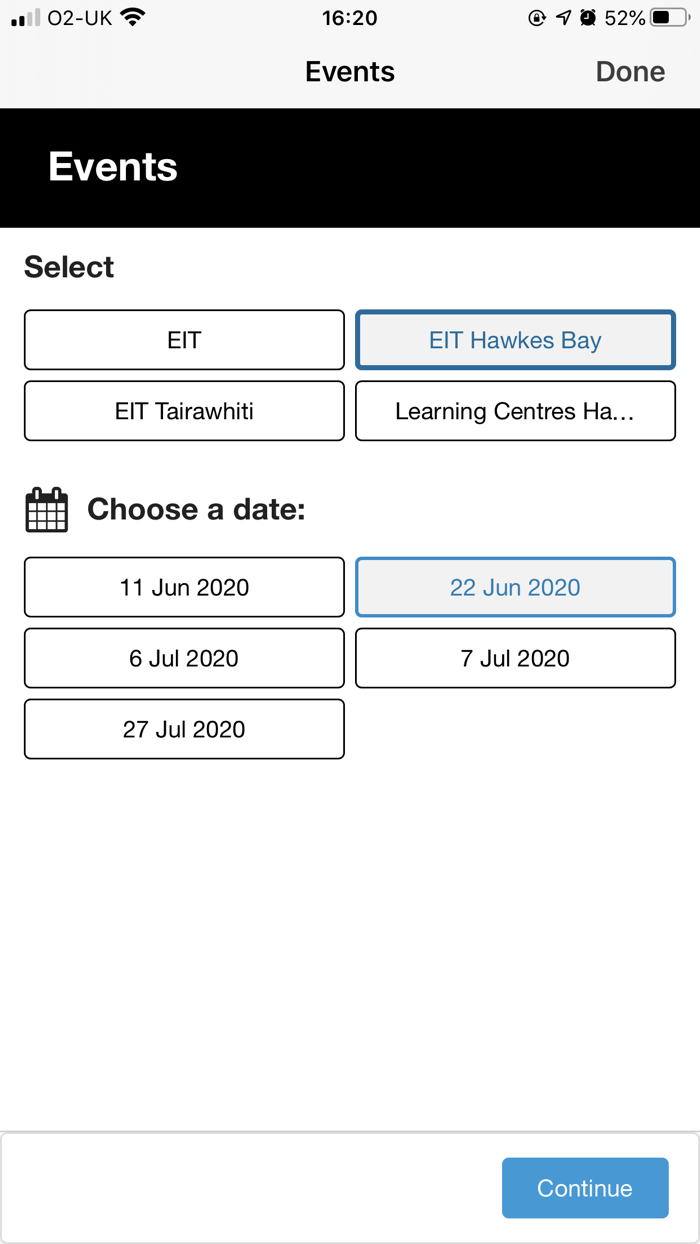Choose 7 Jul 2020 date
This screenshot has width=700, height=1244.
pyautogui.click(x=515, y=658)
